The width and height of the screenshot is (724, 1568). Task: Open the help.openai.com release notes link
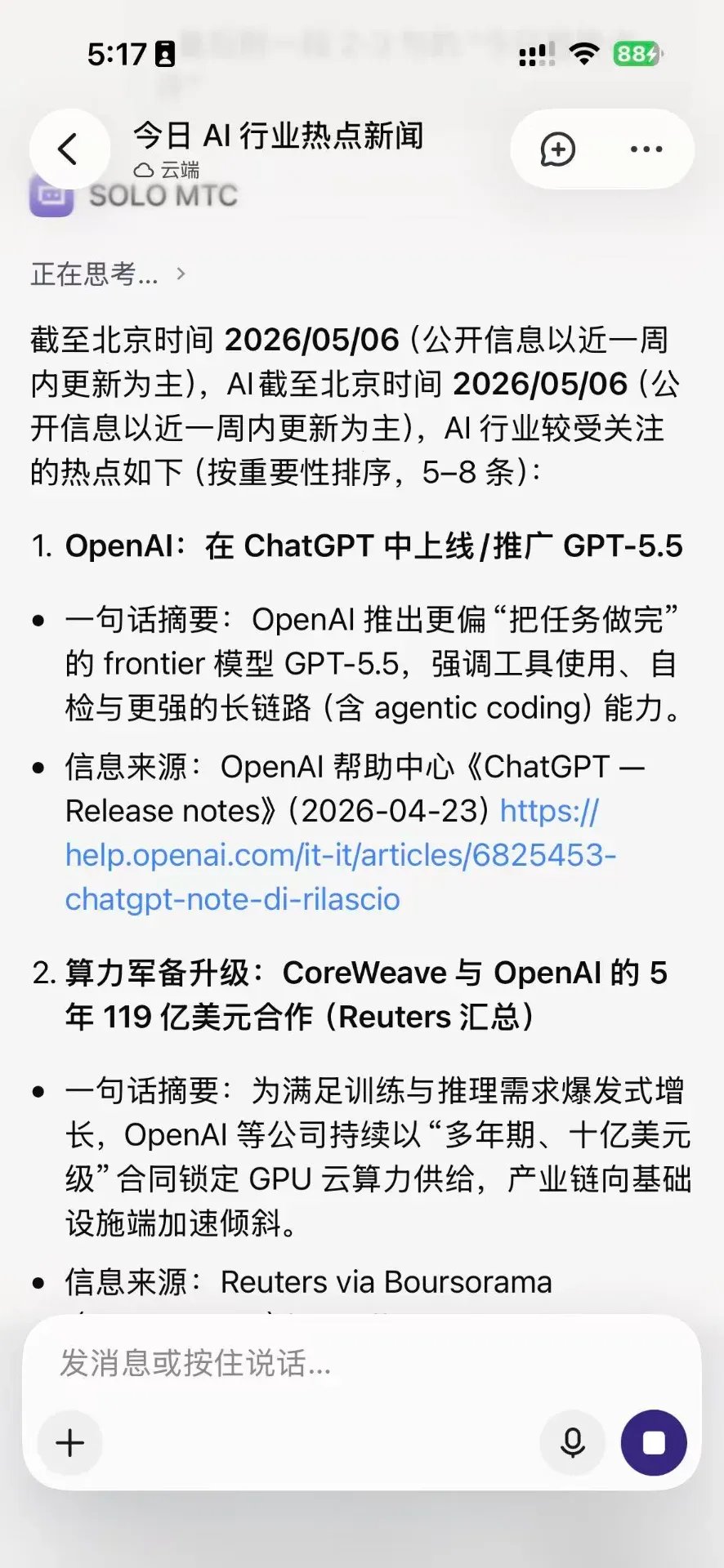[x=341, y=855]
